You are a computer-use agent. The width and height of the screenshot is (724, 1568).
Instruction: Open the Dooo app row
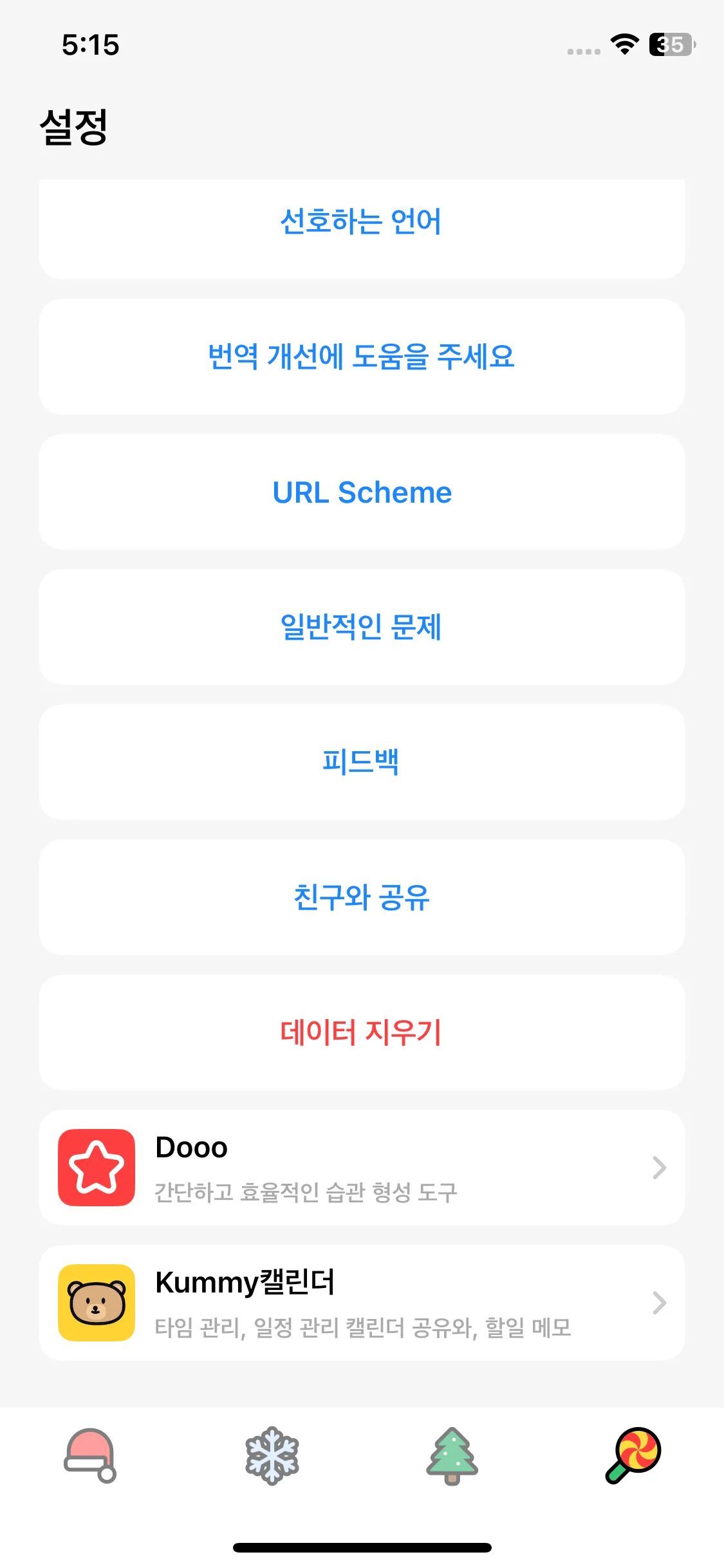coord(361,1168)
